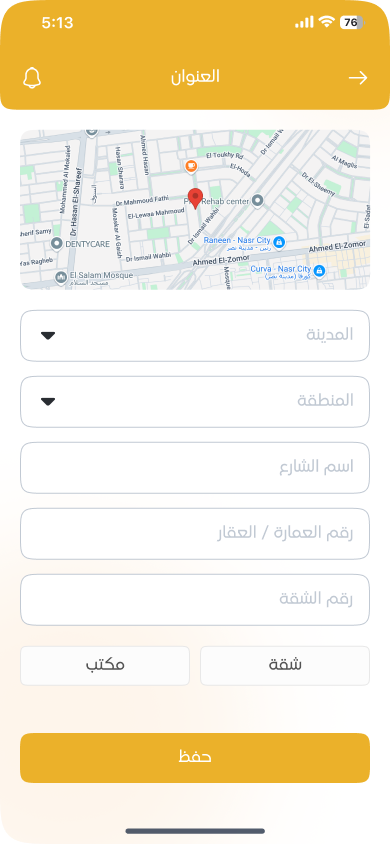Image resolution: width=390 pixels, height=844 pixels.
Task: Tap the back arrow in the header
Action: coord(358,78)
